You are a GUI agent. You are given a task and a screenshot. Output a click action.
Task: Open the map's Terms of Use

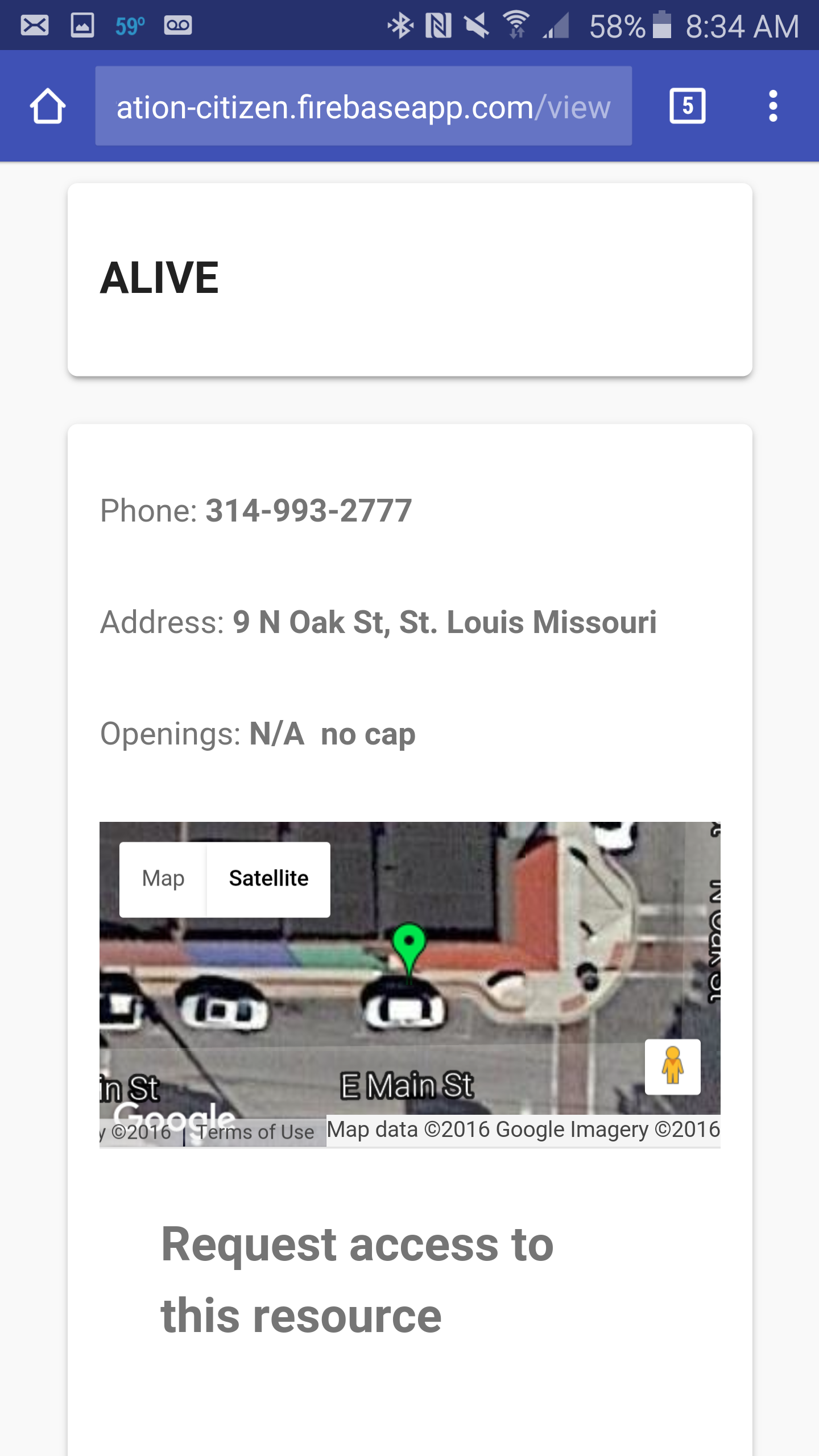pos(255,1132)
